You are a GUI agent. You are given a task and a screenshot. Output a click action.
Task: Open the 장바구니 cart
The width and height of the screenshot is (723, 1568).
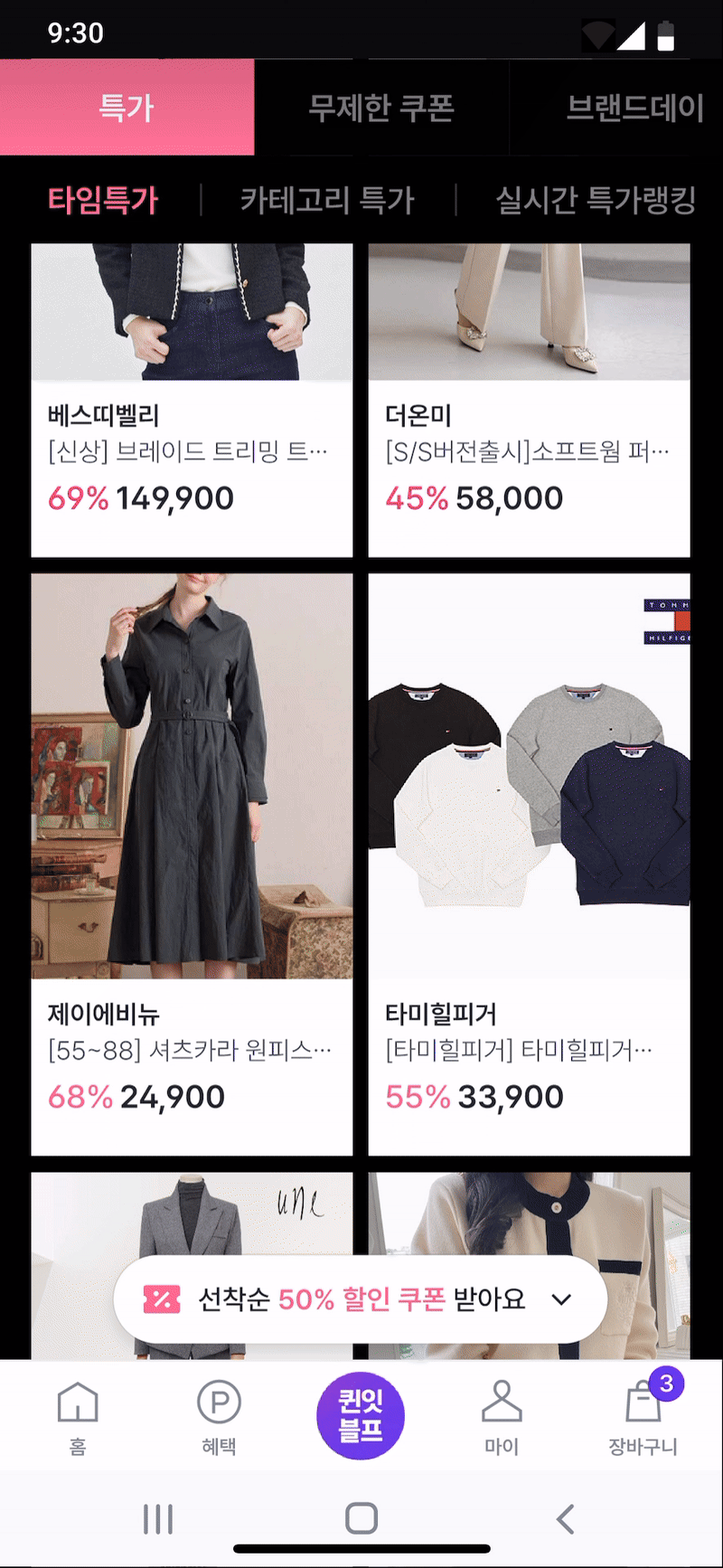(x=643, y=1416)
